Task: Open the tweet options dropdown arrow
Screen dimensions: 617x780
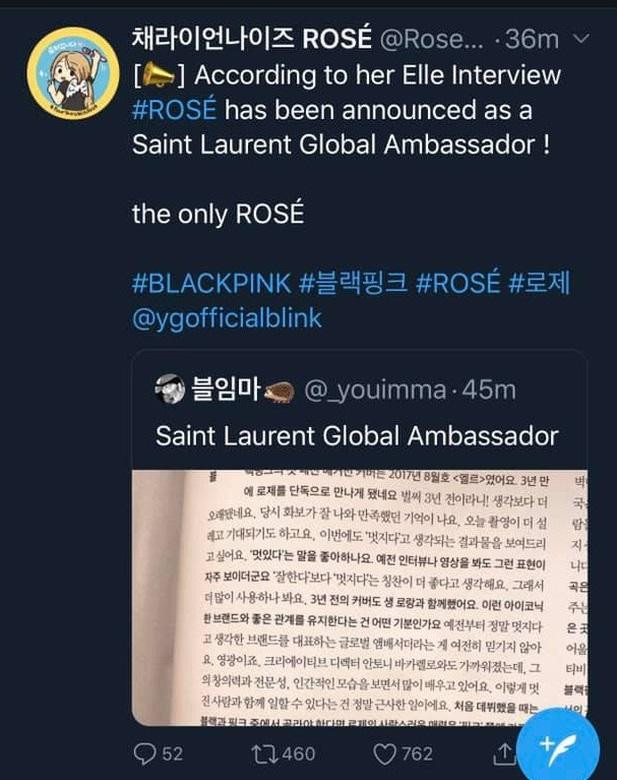Action: coord(580,39)
